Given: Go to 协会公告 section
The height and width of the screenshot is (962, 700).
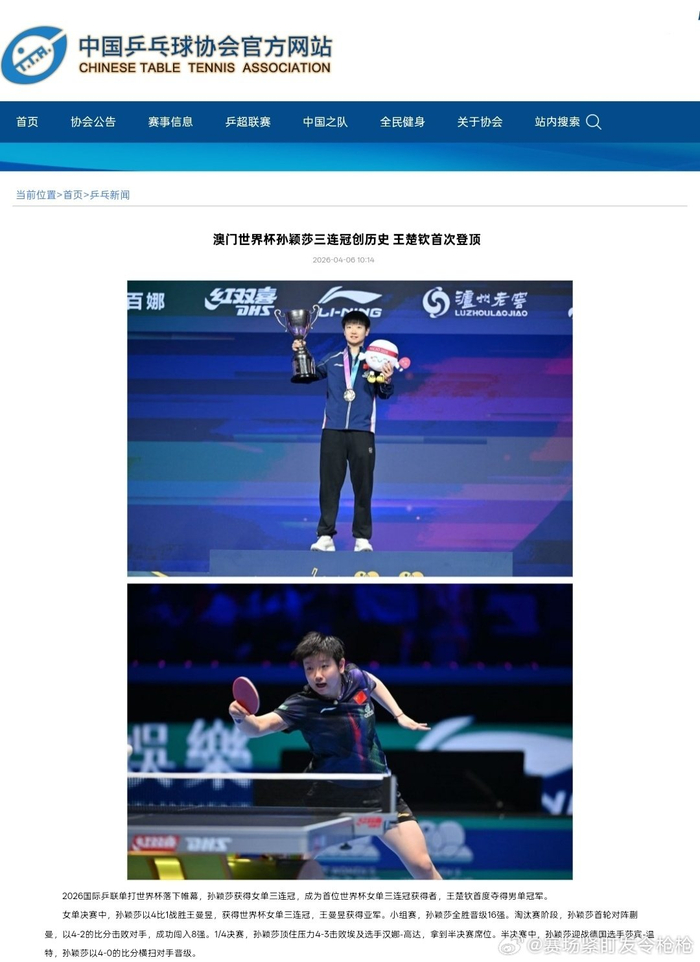Looking at the screenshot, I should pos(93,122).
